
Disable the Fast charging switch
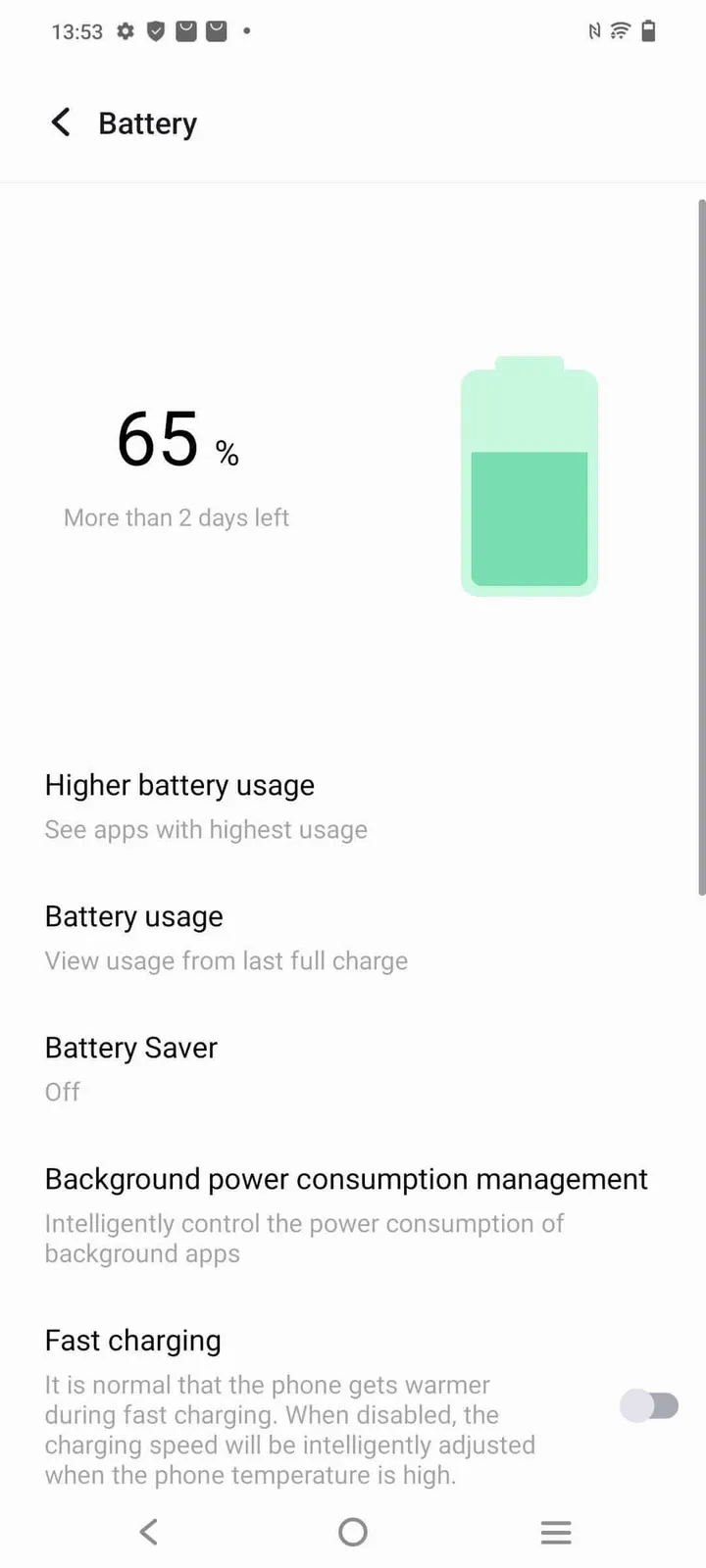pos(650,1404)
